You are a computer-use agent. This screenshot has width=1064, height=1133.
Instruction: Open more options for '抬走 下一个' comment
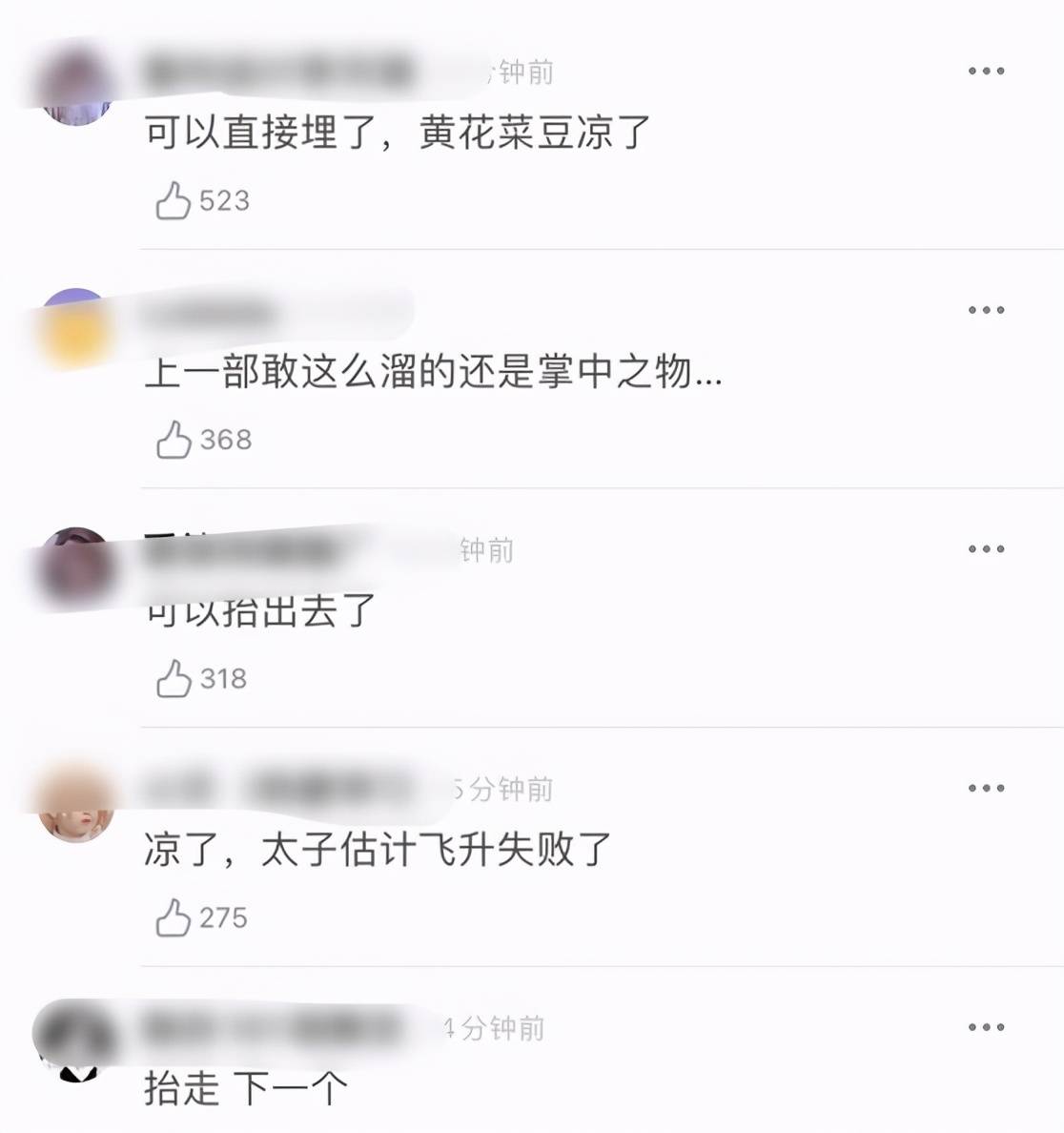(x=986, y=1028)
